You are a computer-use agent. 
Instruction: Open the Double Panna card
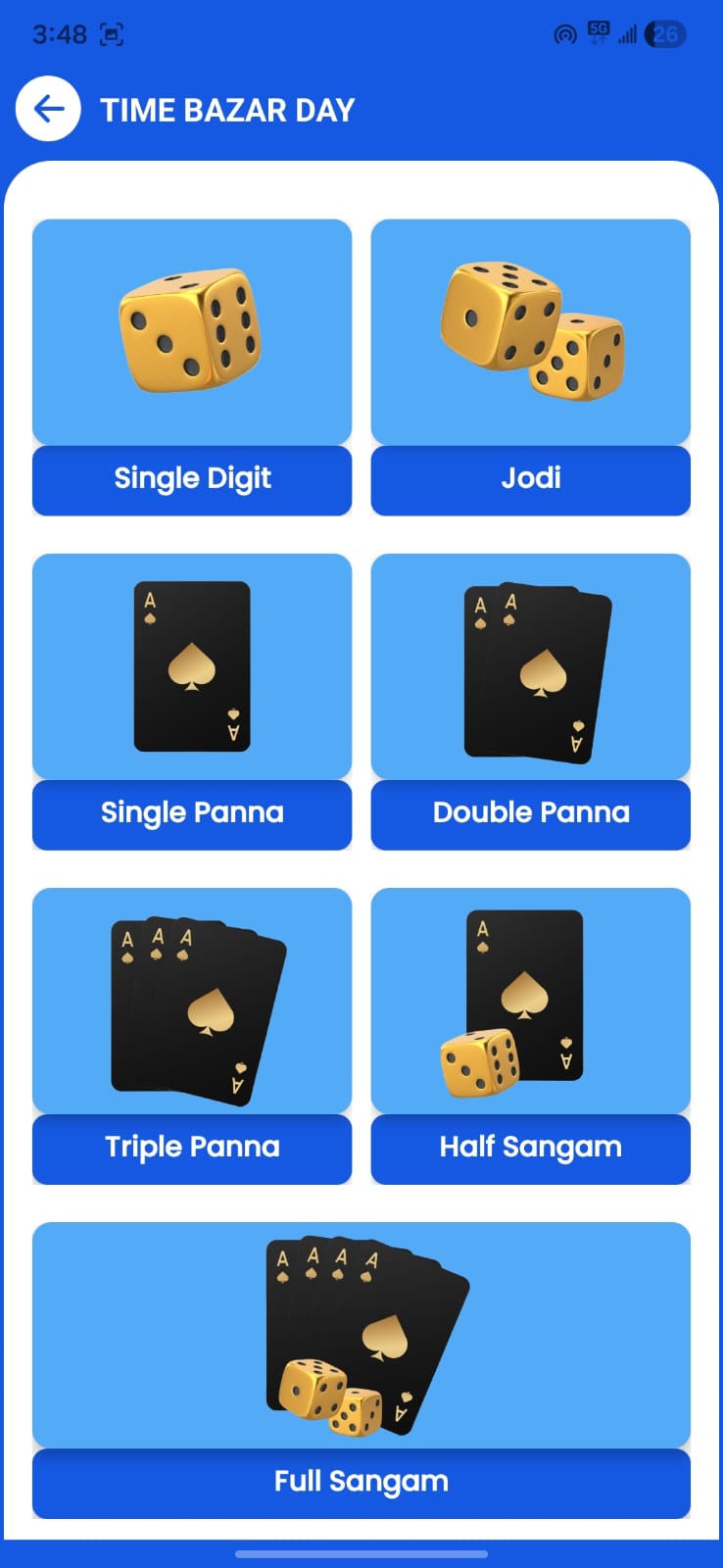530,701
